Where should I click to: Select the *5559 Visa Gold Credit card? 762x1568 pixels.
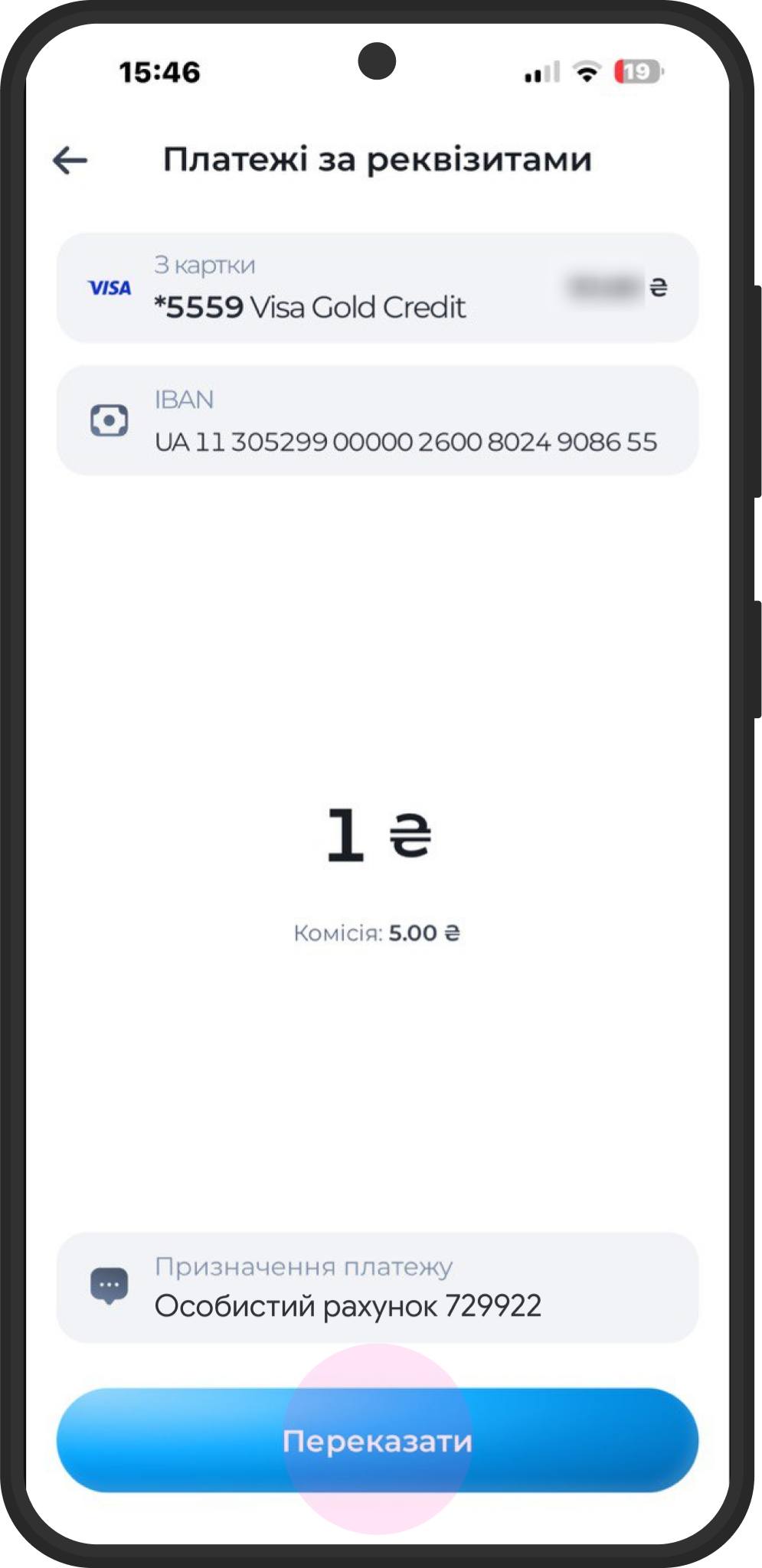click(x=377, y=288)
